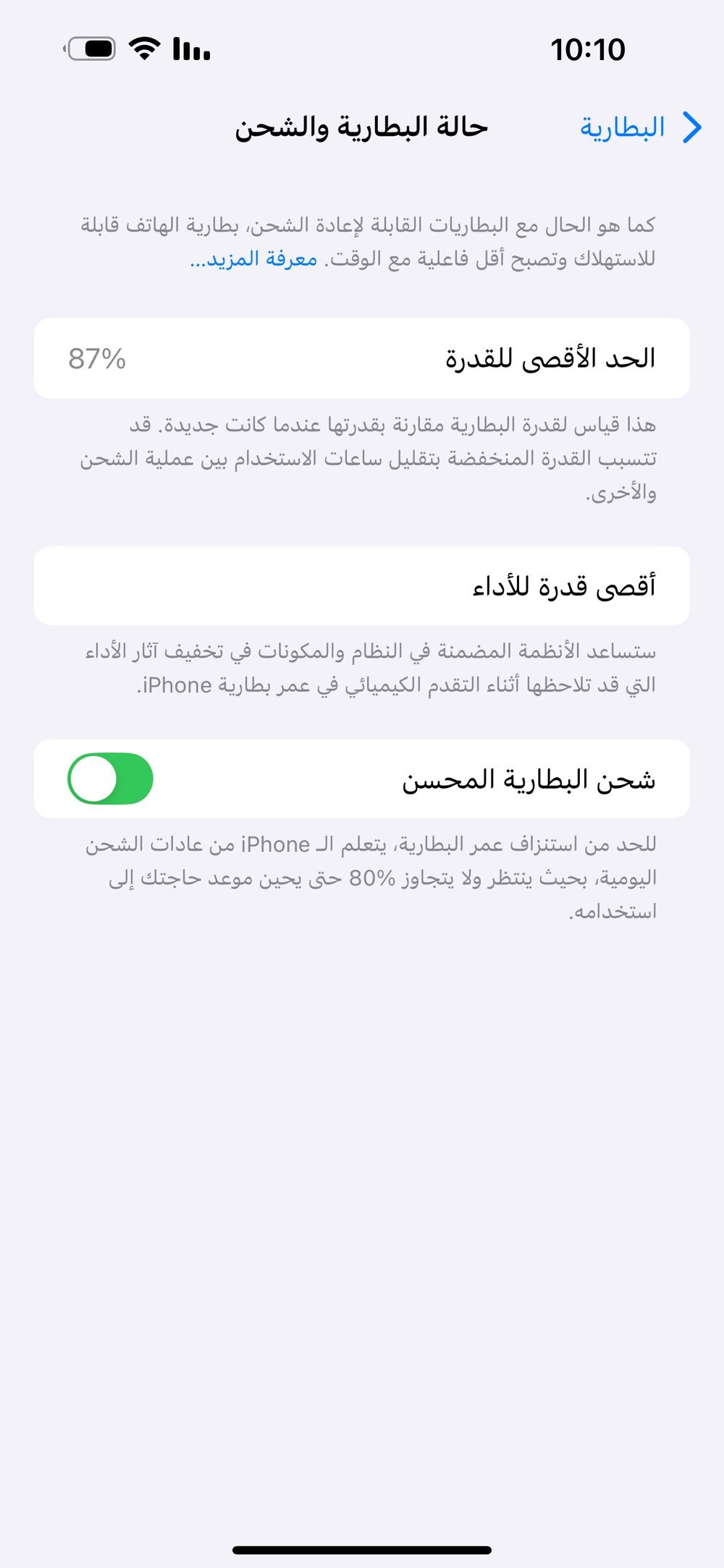Select the 87% capacity value
Screen dimensions: 724x1568
(x=98, y=357)
